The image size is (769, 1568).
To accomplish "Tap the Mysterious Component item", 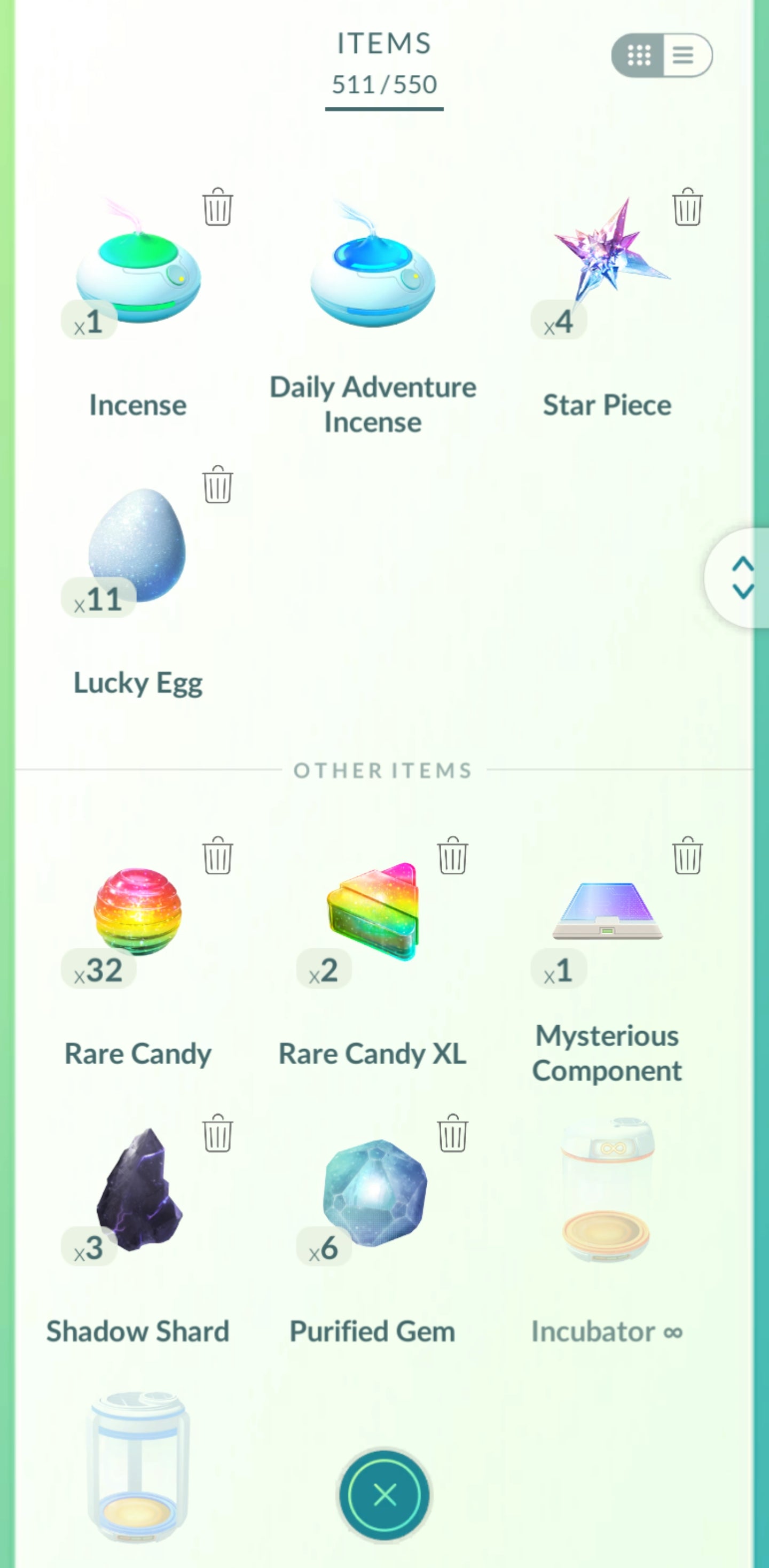I will point(607,911).
